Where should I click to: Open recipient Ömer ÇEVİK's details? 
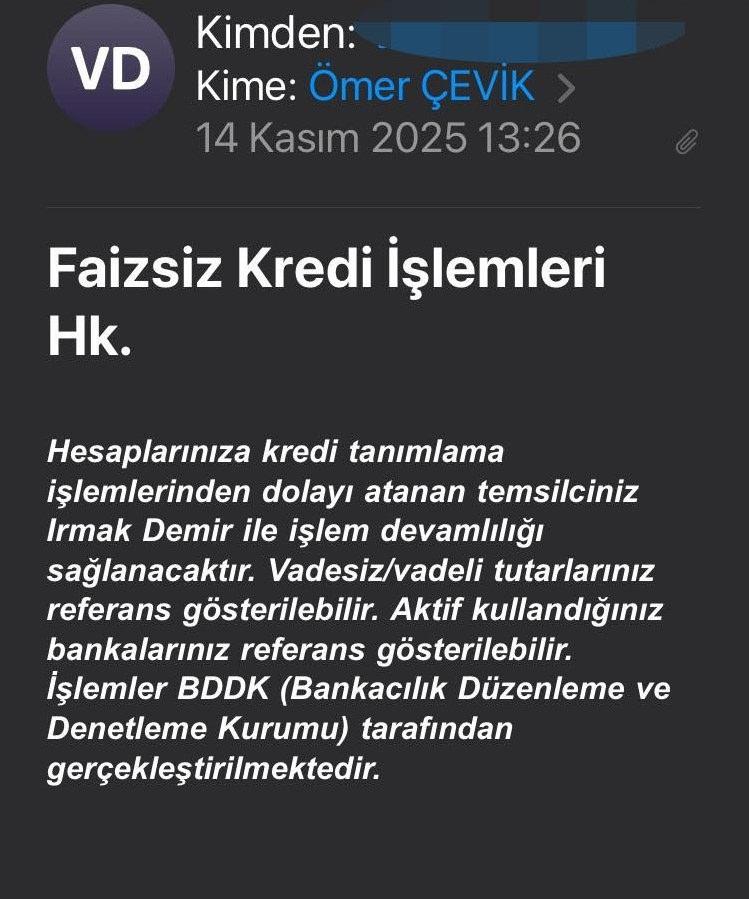[422, 88]
